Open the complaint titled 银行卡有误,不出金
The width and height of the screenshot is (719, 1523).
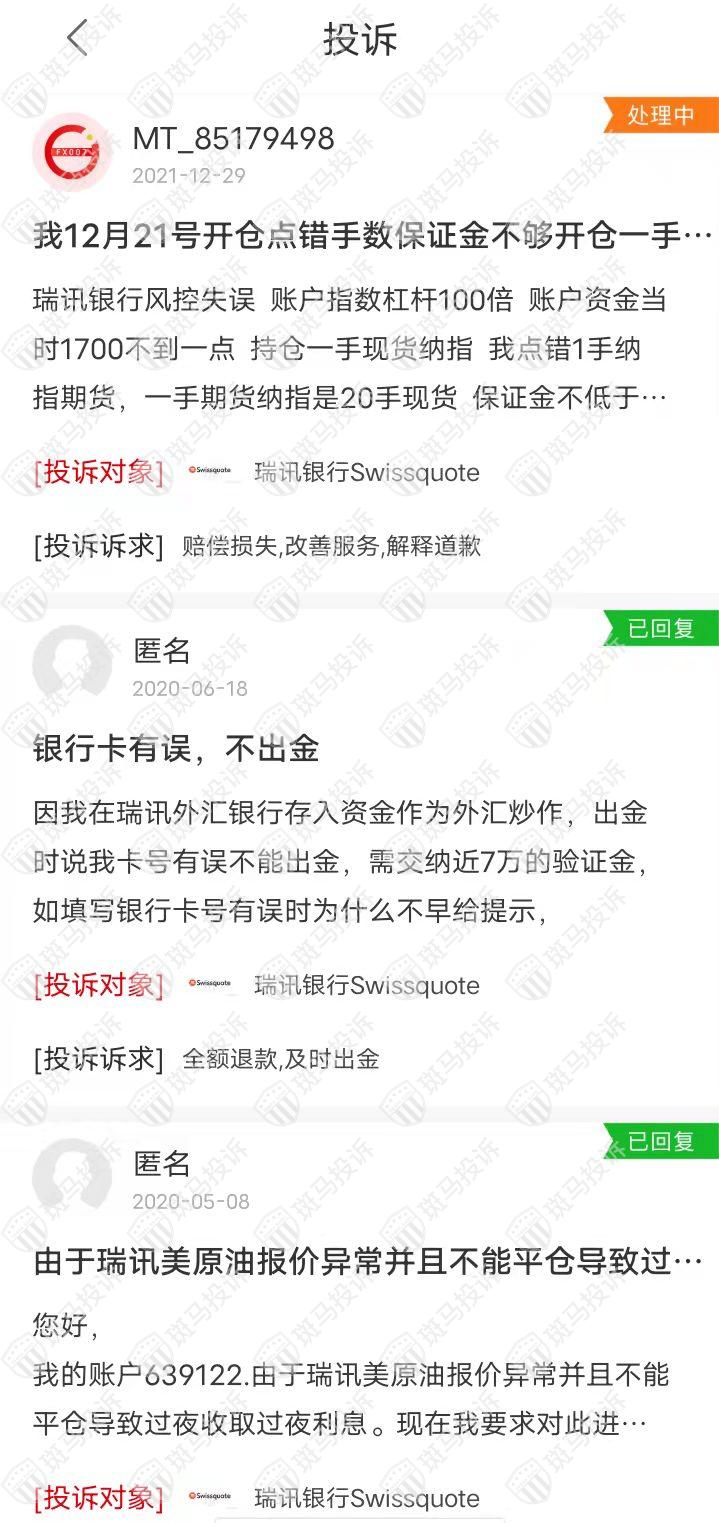coord(176,749)
